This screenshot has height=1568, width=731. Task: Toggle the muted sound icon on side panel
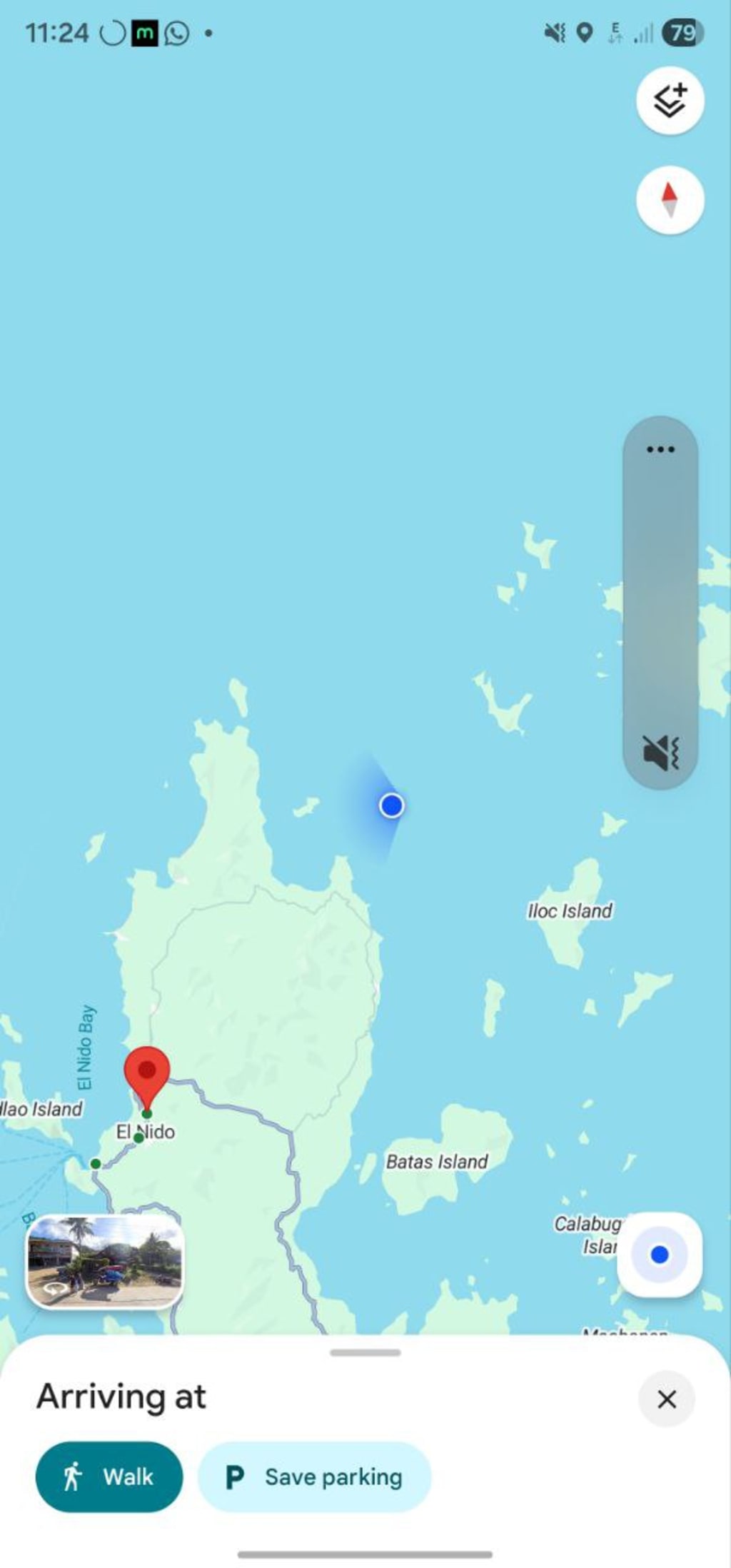[x=660, y=752]
